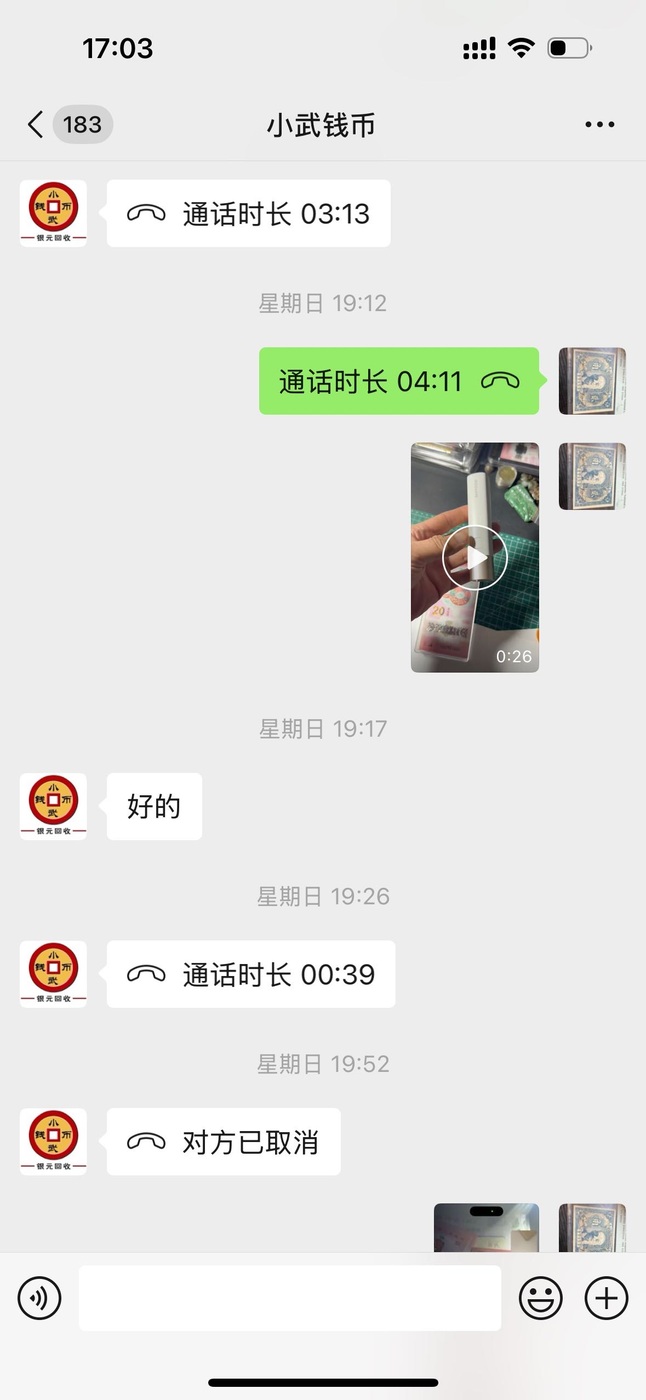The height and width of the screenshot is (1400, 646).
Task: Call back from the 通话时长 03:13 record
Action: point(248,214)
